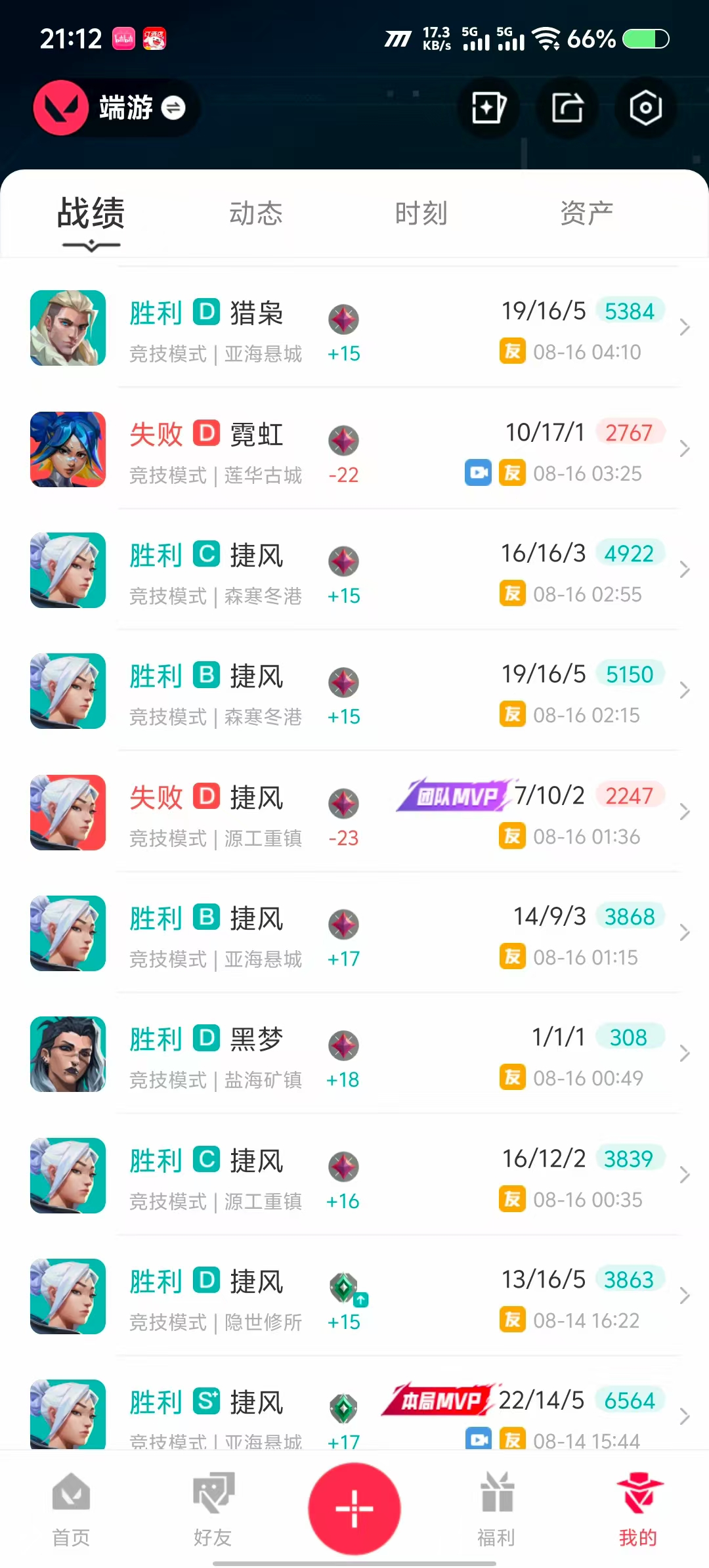Open the settings hexagon icon

(x=646, y=108)
